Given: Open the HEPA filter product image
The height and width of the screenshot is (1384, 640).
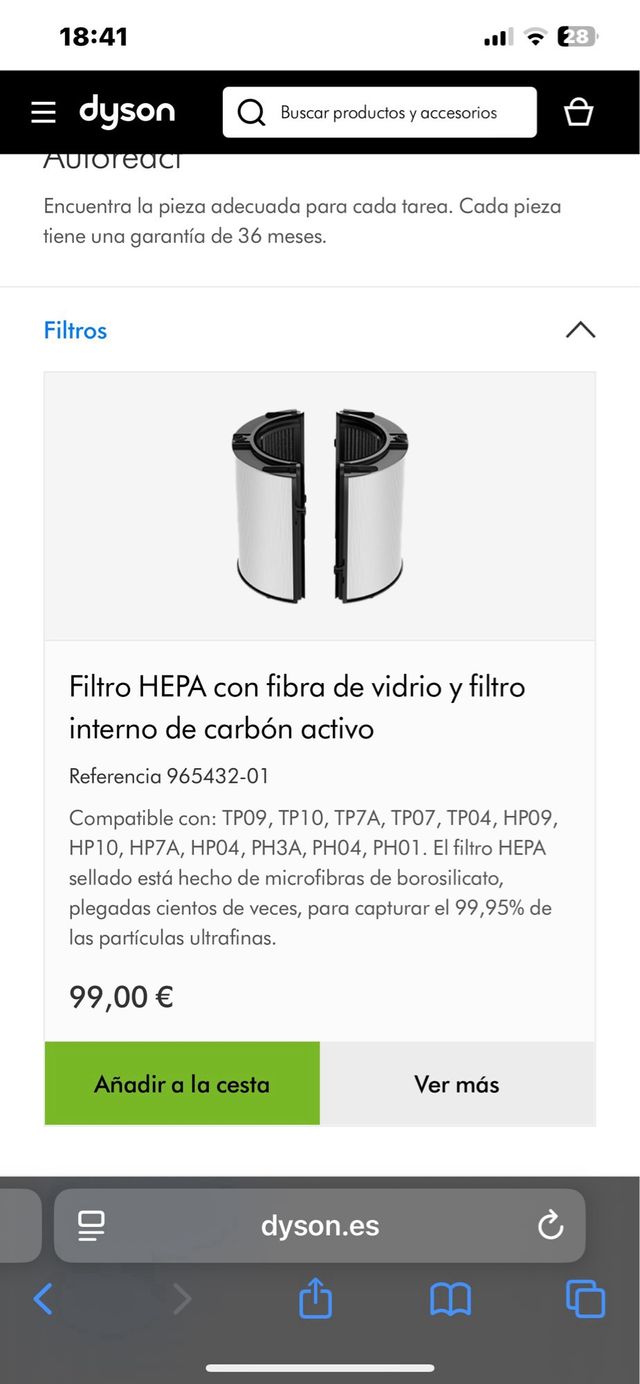Looking at the screenshot, I should click(320, 505).
